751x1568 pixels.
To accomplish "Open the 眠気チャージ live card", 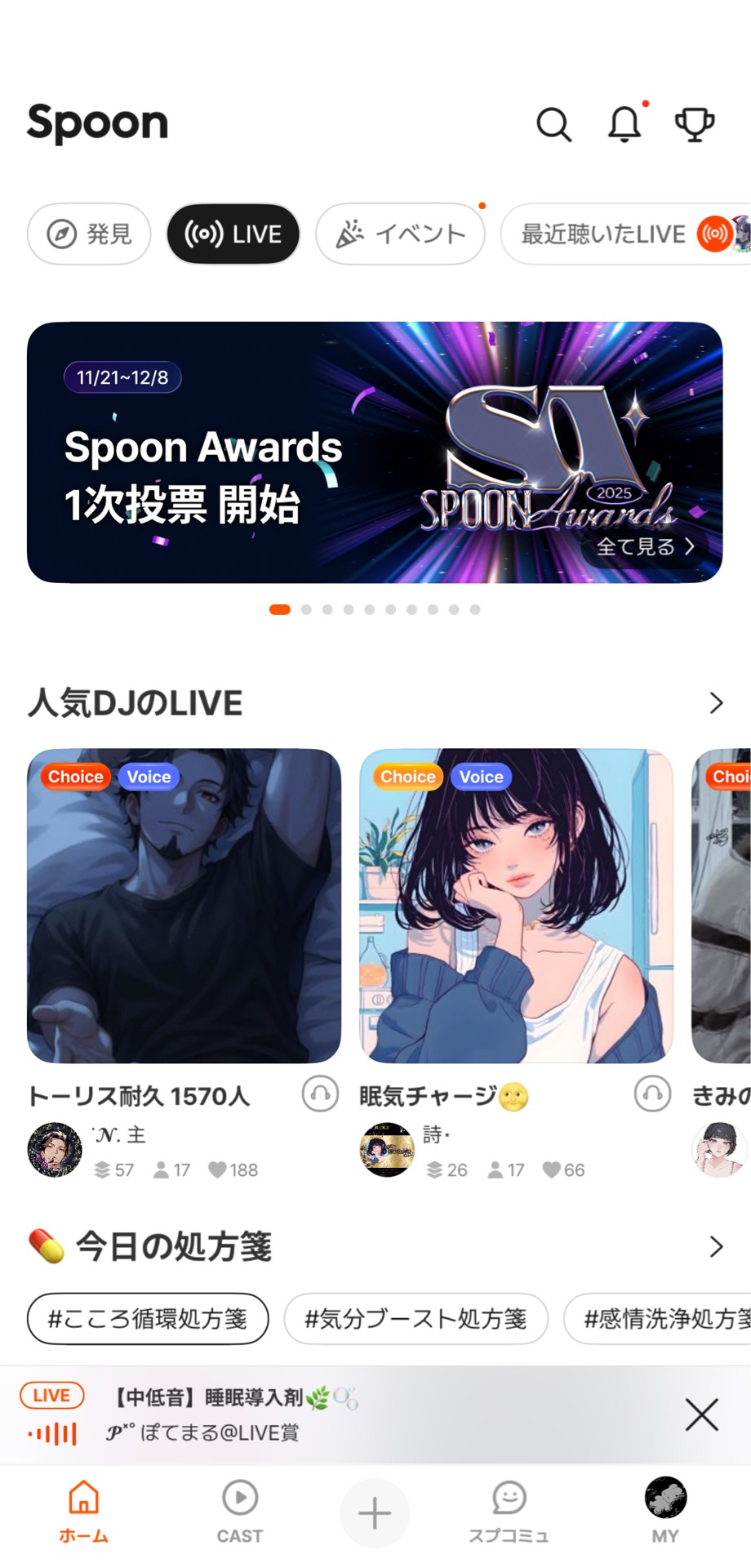I will [x=516, y=906].
